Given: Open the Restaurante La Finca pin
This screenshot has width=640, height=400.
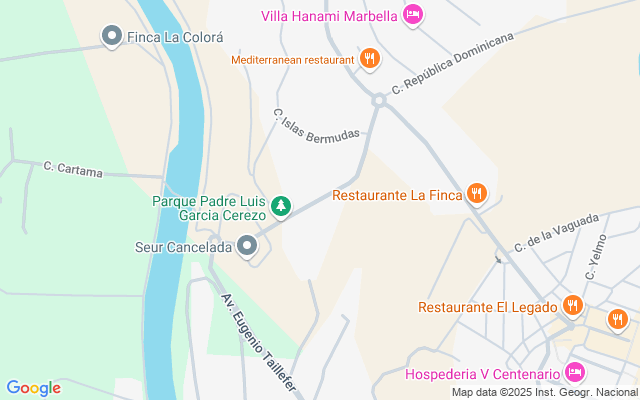Looking at the screenshot, I should pyautogui.click(x=476, y=194).
